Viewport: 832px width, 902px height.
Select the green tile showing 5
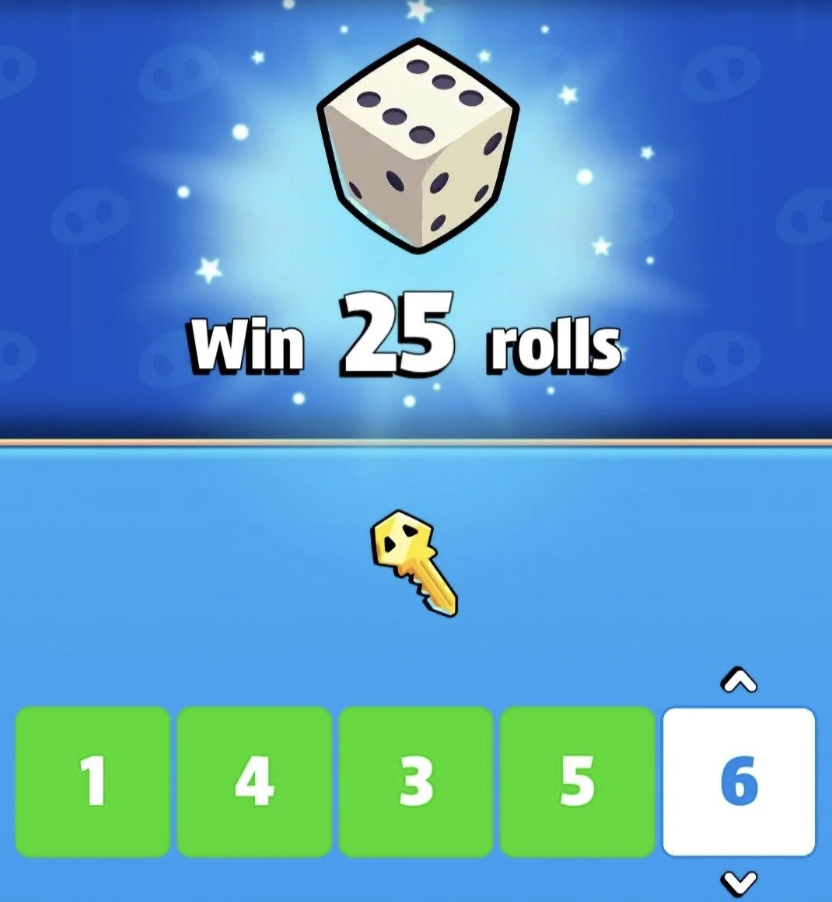tap(577, 781)
